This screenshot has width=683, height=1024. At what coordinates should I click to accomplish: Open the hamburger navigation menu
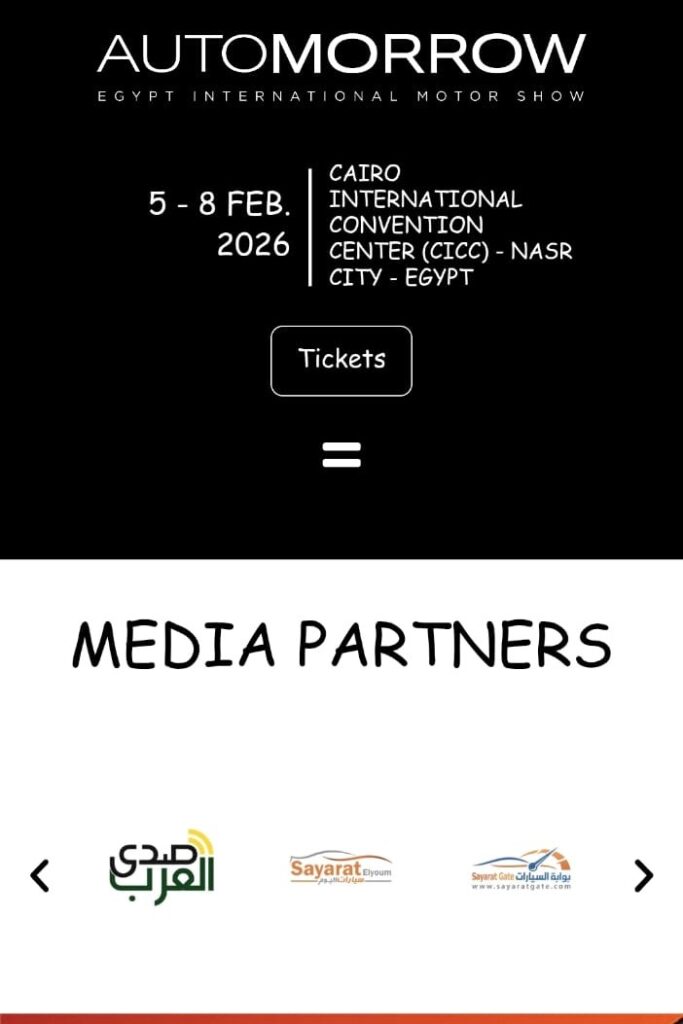click(341, 456)
